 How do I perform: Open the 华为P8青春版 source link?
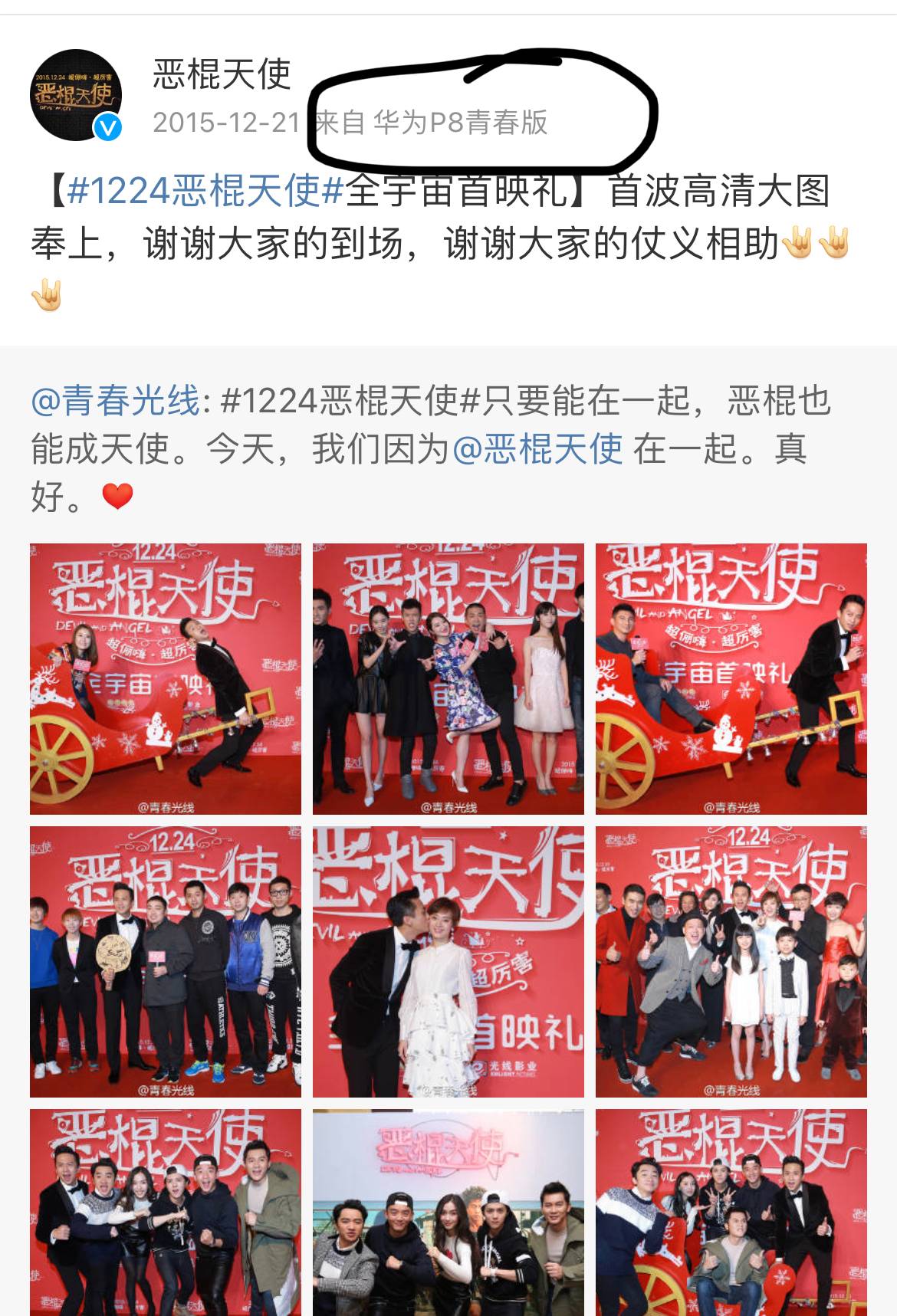click(x=460, y=123)
